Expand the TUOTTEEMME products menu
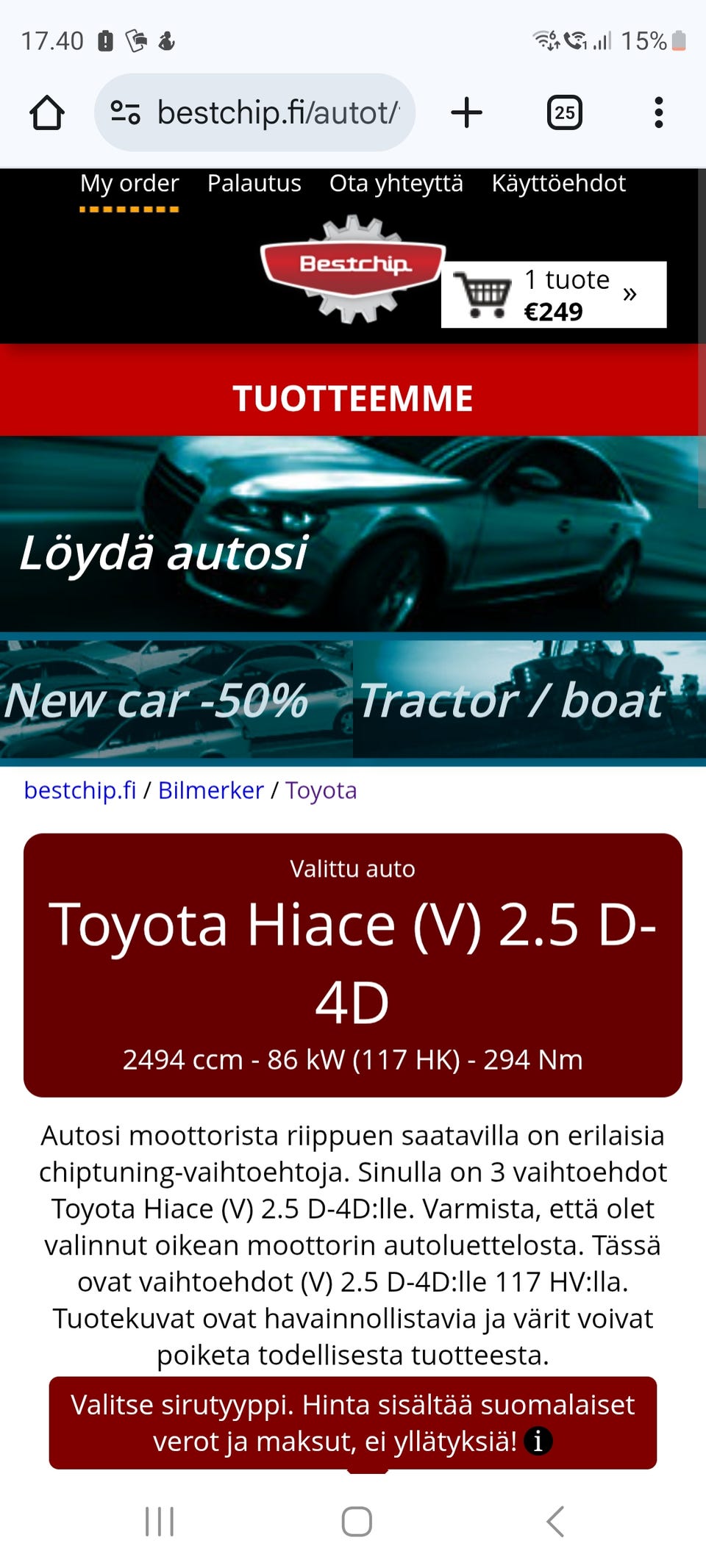The image size is (706, 1568). [x=353, y=398]
